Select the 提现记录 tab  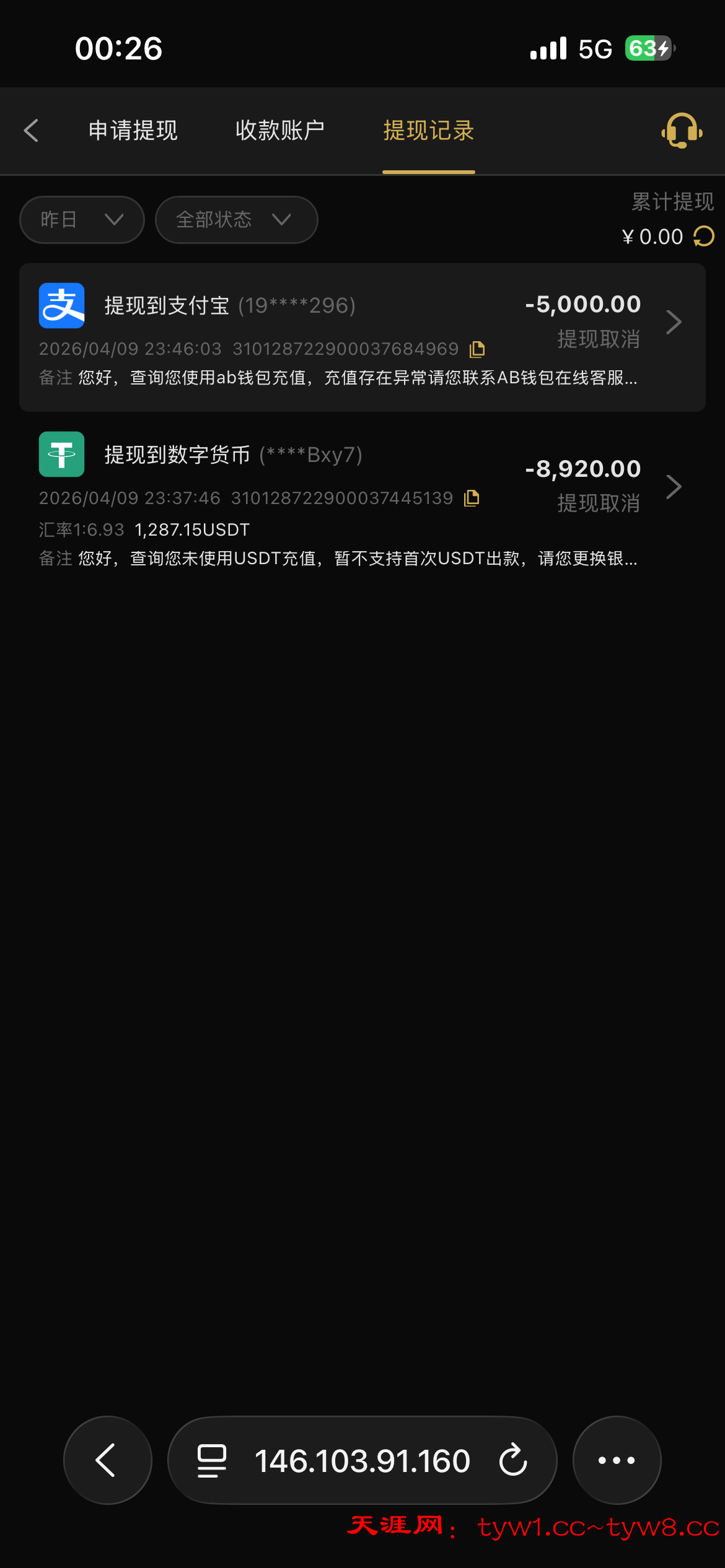428,131
